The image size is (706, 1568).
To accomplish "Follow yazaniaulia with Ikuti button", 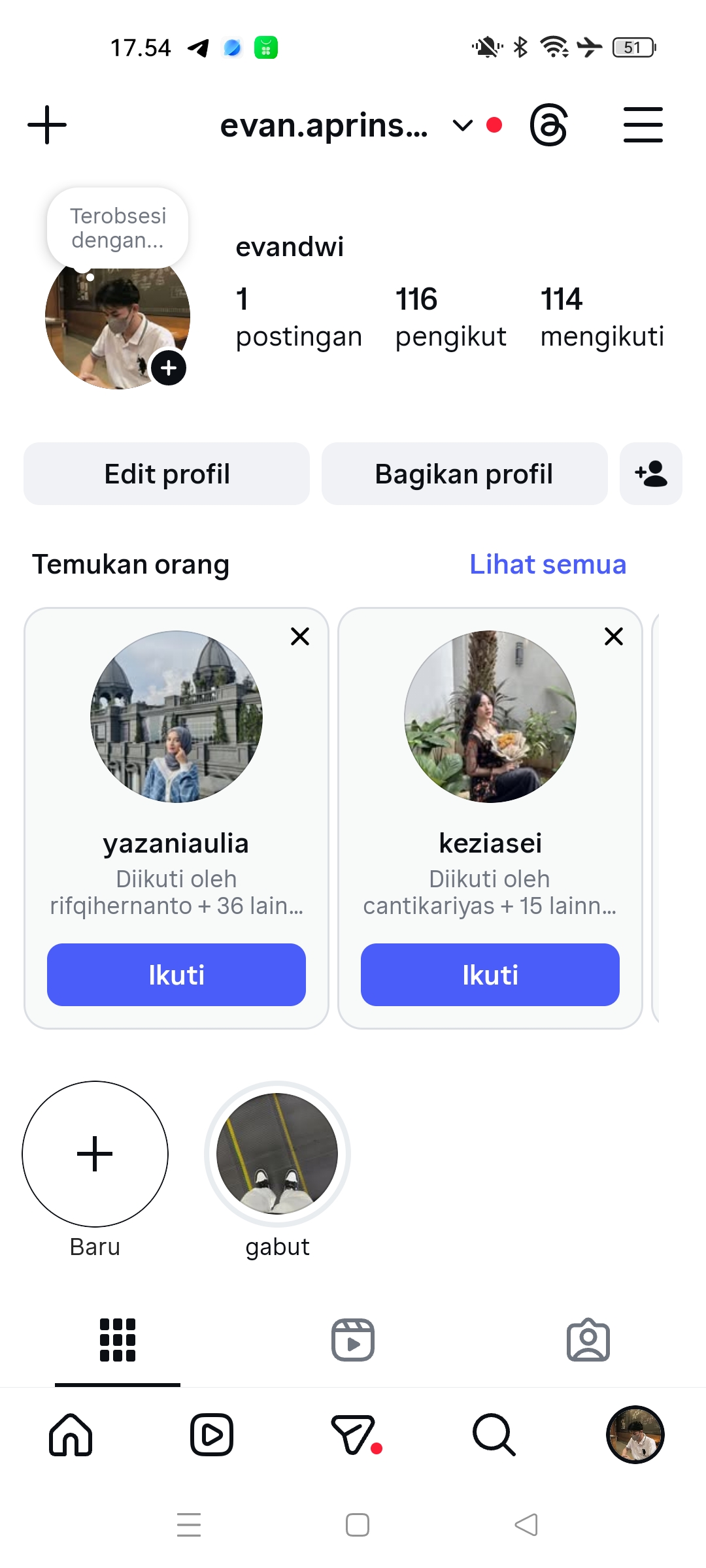I will [176, 975].
